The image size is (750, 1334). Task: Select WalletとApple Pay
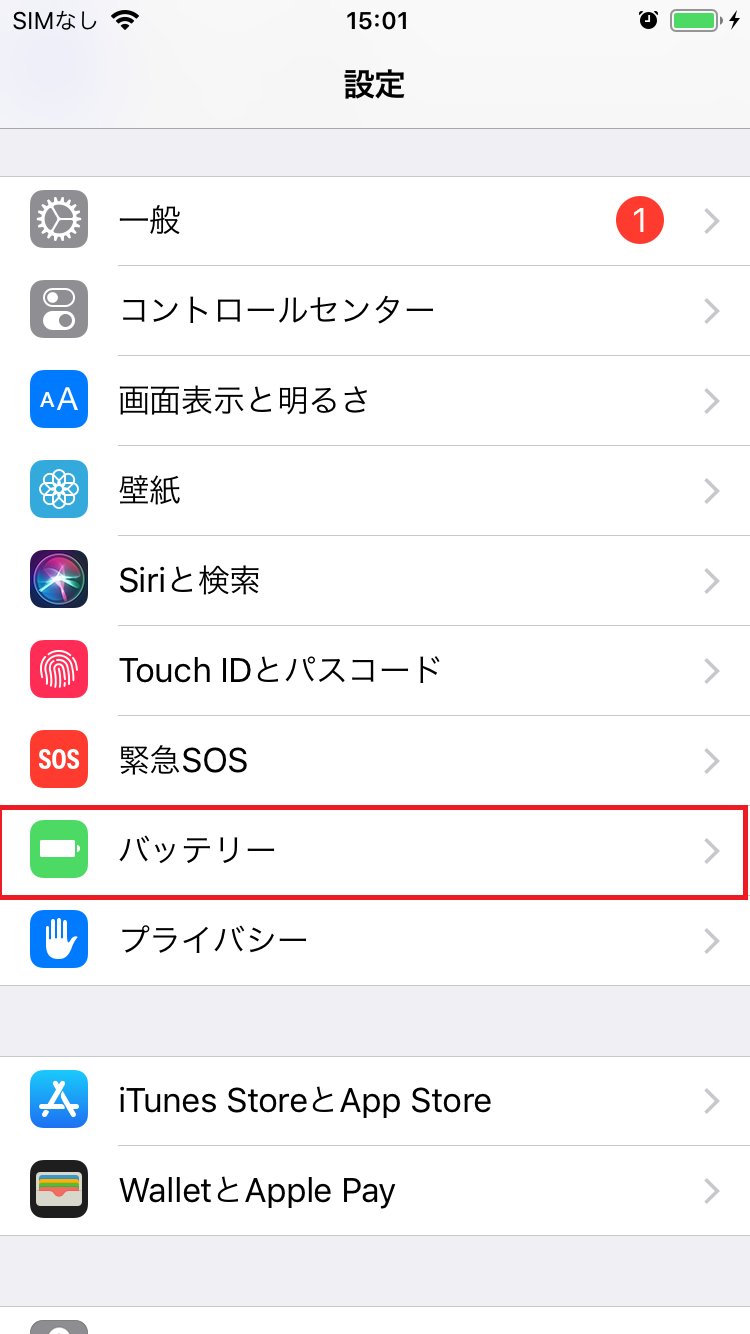click(x=375, y=1191)
